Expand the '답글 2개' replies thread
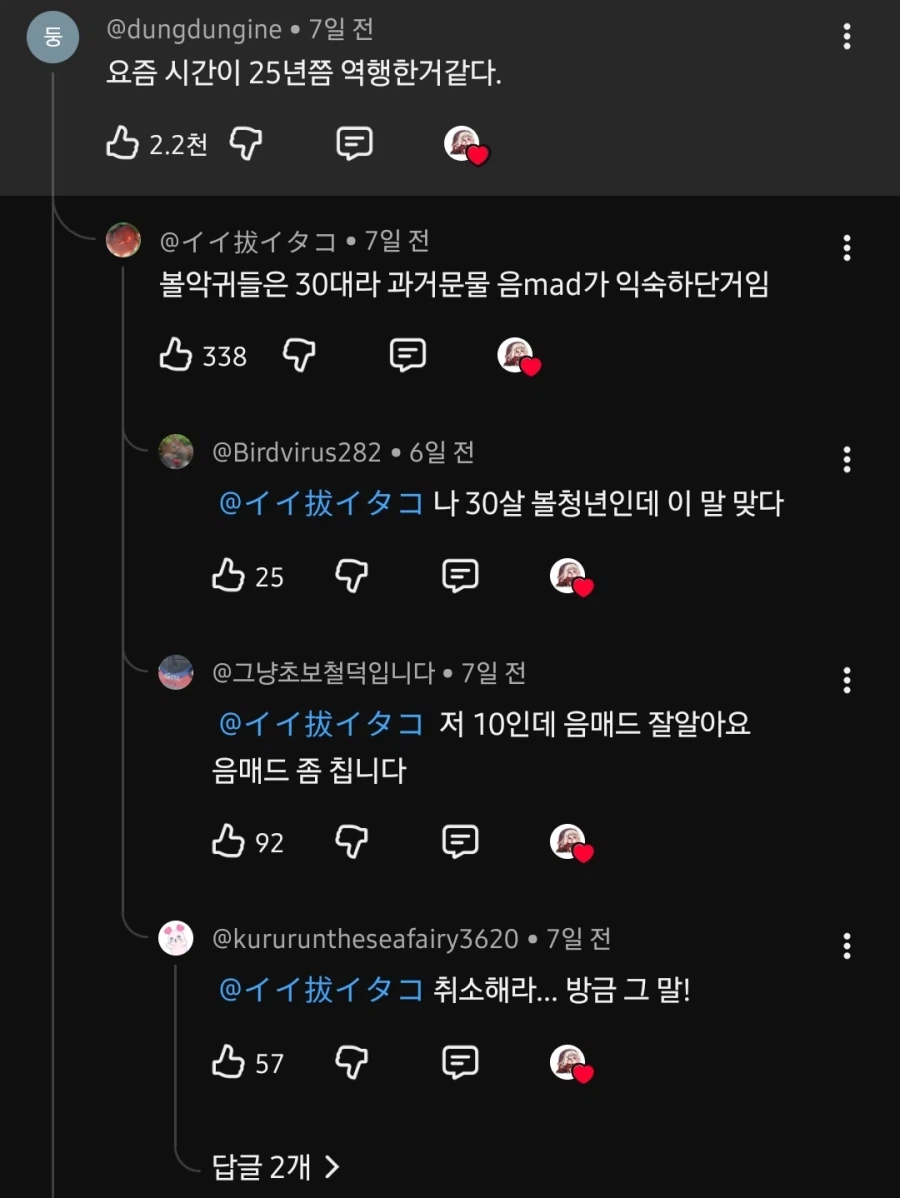Screen dimensions: 900x1198 pyautogui.click(x=273, y=1166)
